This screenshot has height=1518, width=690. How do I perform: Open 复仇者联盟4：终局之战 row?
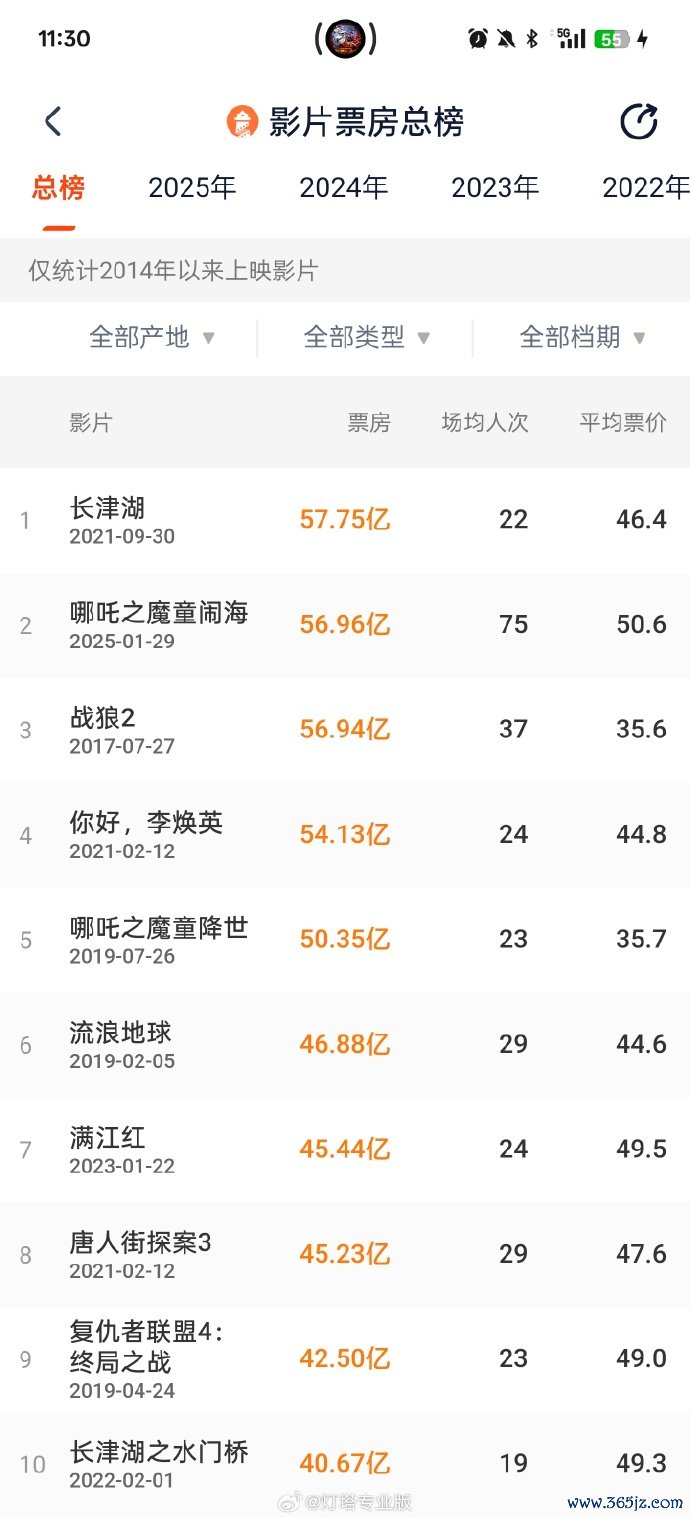[x=345, y=1360]
